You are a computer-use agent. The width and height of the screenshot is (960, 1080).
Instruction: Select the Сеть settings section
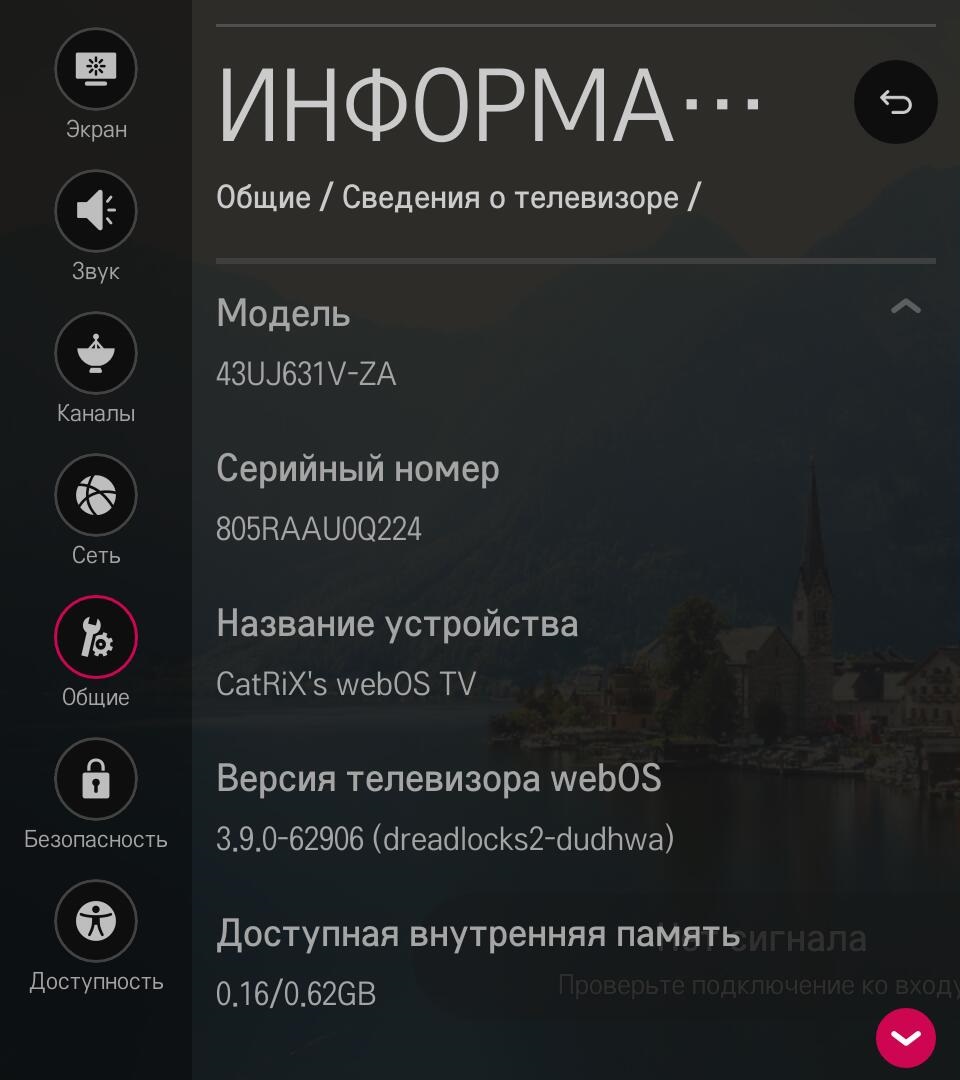click(96, 495)
